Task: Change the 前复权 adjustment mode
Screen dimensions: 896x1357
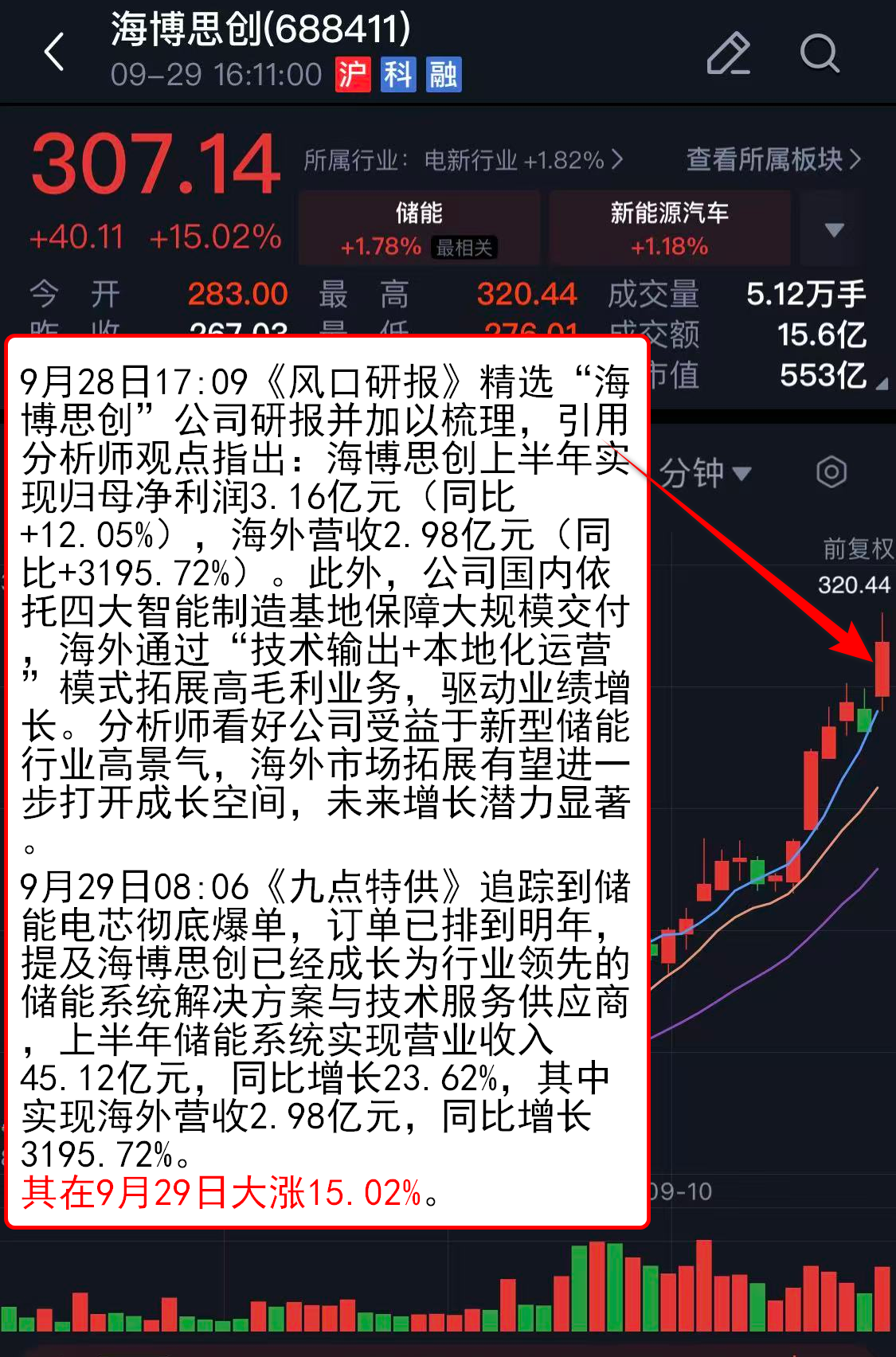Action: point(857,548)
